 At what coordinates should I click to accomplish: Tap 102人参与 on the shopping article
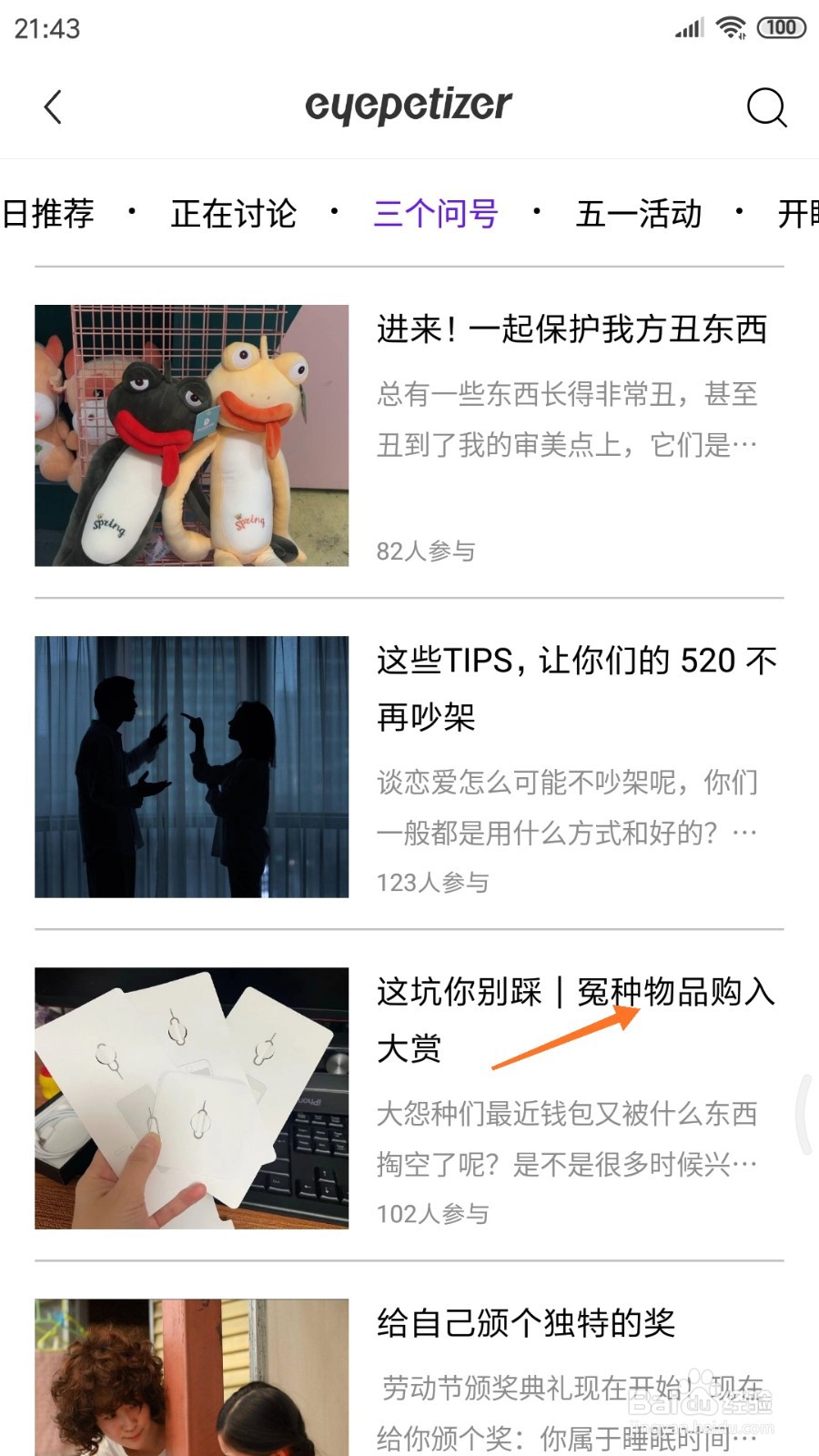coord(434,1213)
